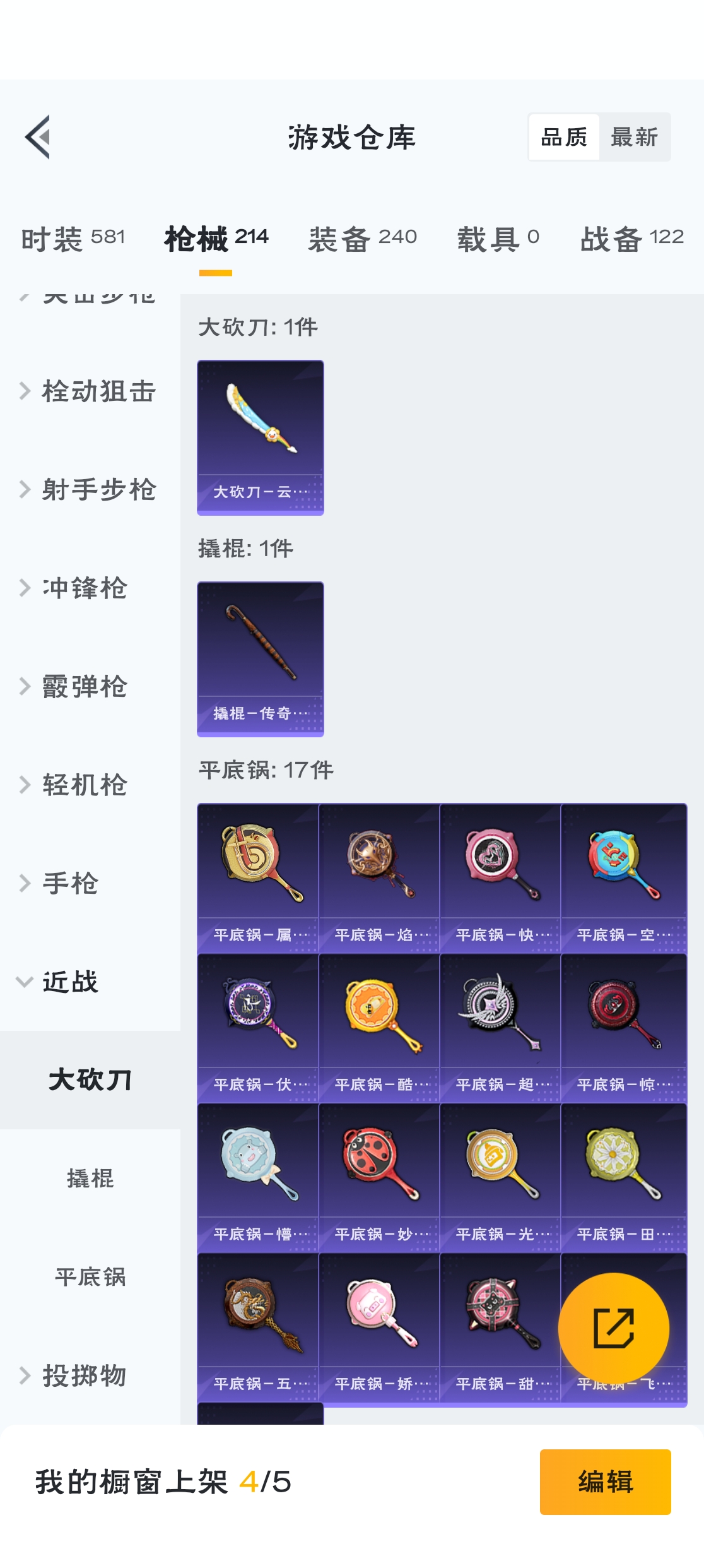Tap the 编辑 button

(605, 1482)
